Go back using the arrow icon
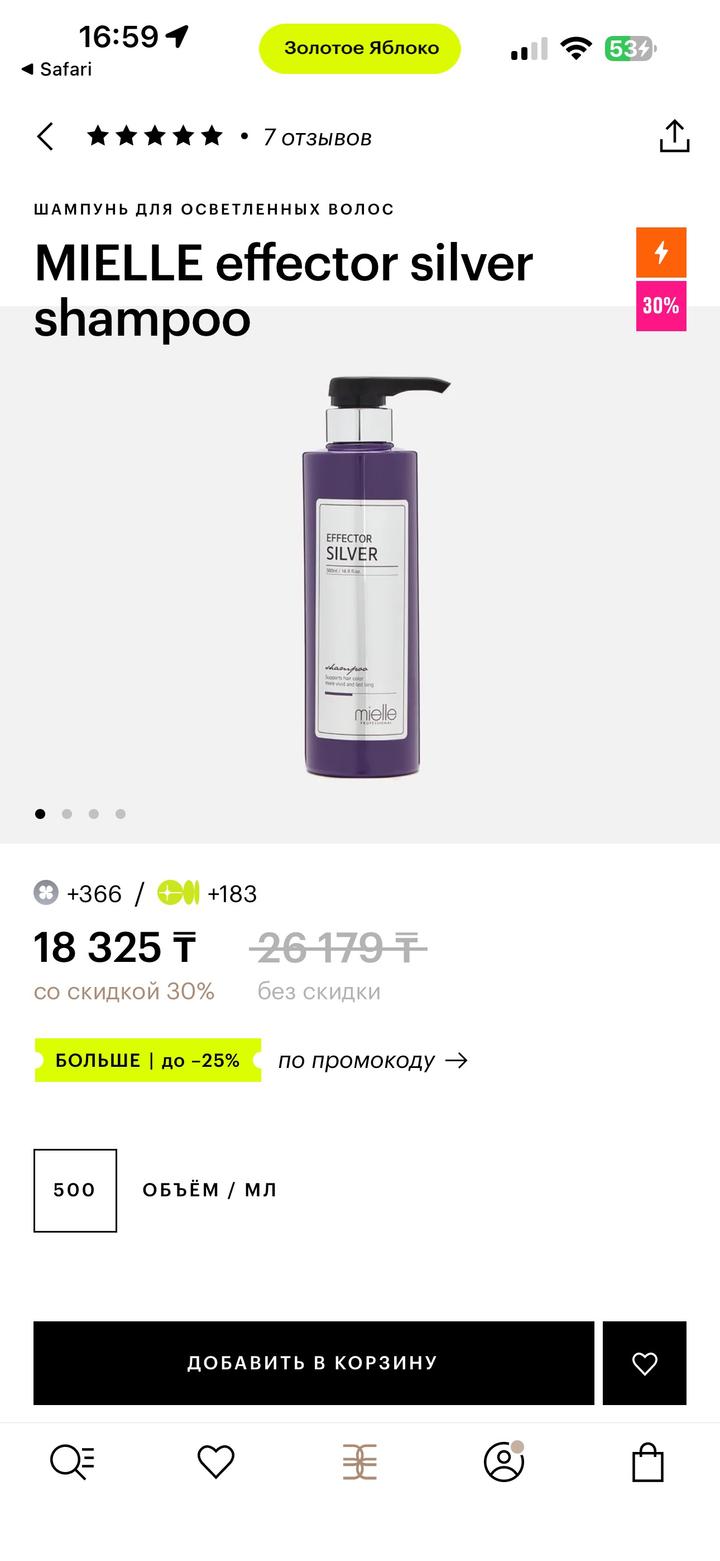This screenshot has height=1561, width=720. 45,137
